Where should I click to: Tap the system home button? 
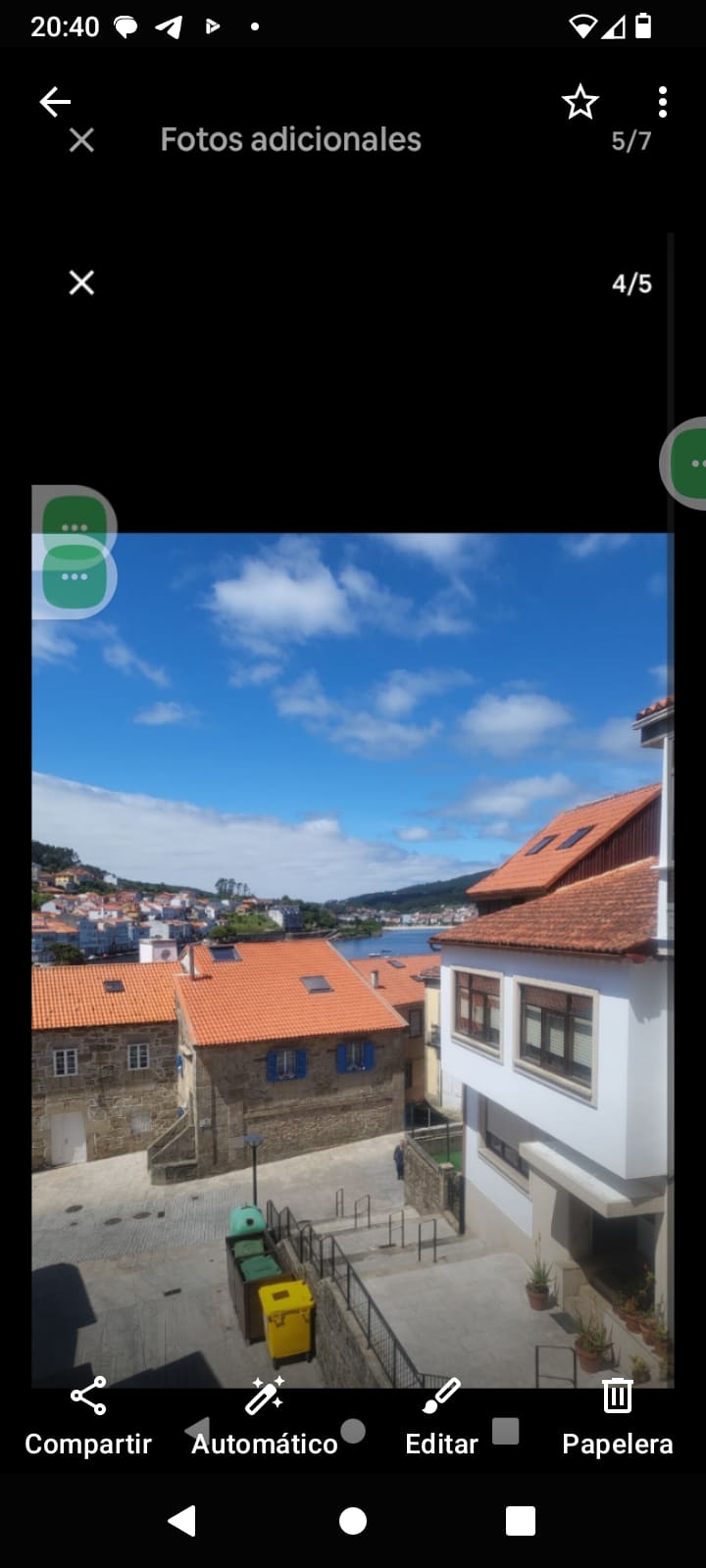tap(353, 1520)
